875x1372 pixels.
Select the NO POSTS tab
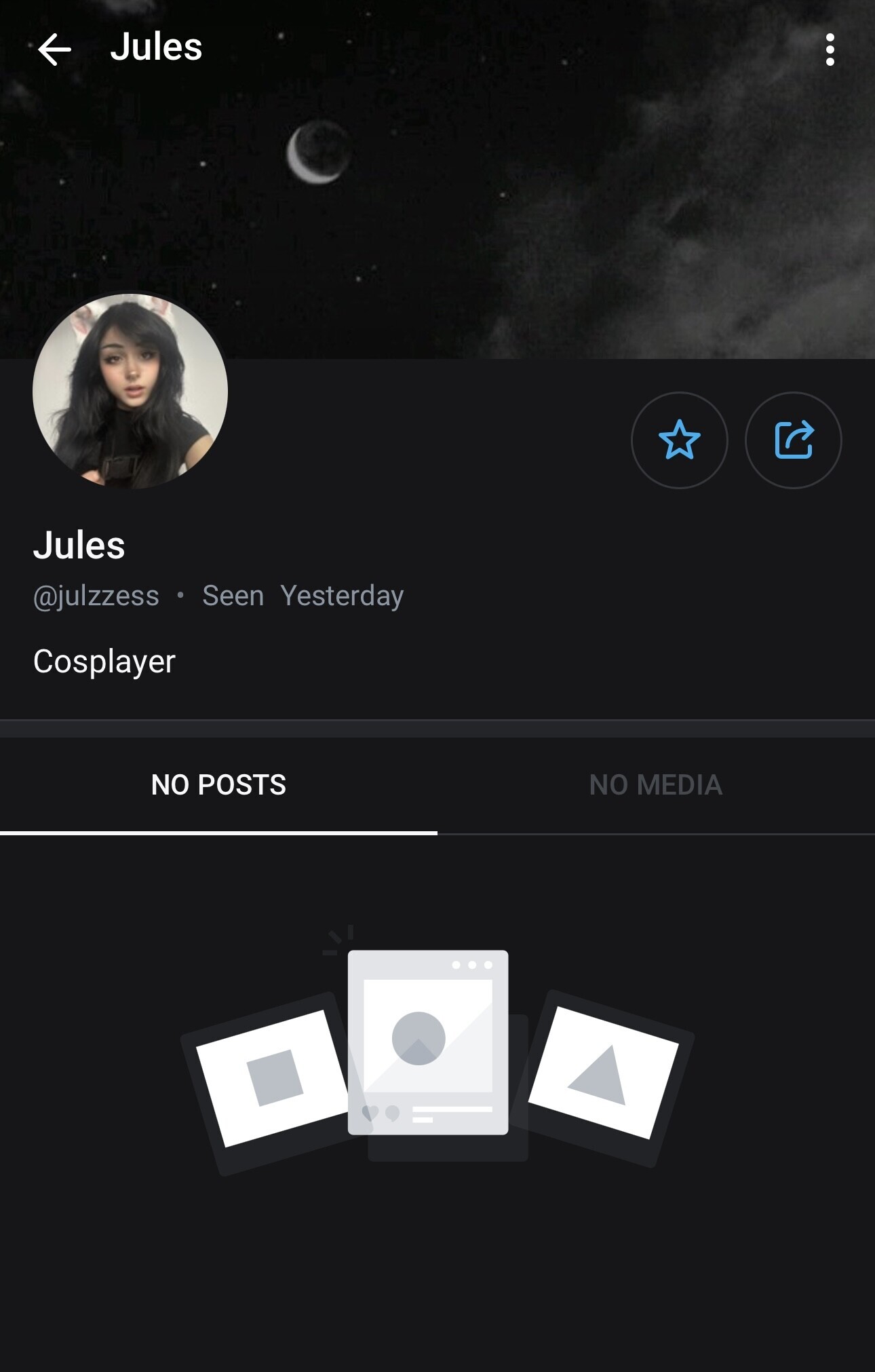(x=218, y=785)
